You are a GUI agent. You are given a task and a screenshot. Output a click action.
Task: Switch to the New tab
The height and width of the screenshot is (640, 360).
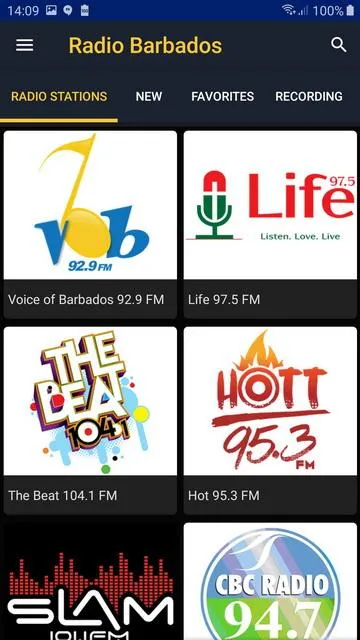(x=149, y=96)
